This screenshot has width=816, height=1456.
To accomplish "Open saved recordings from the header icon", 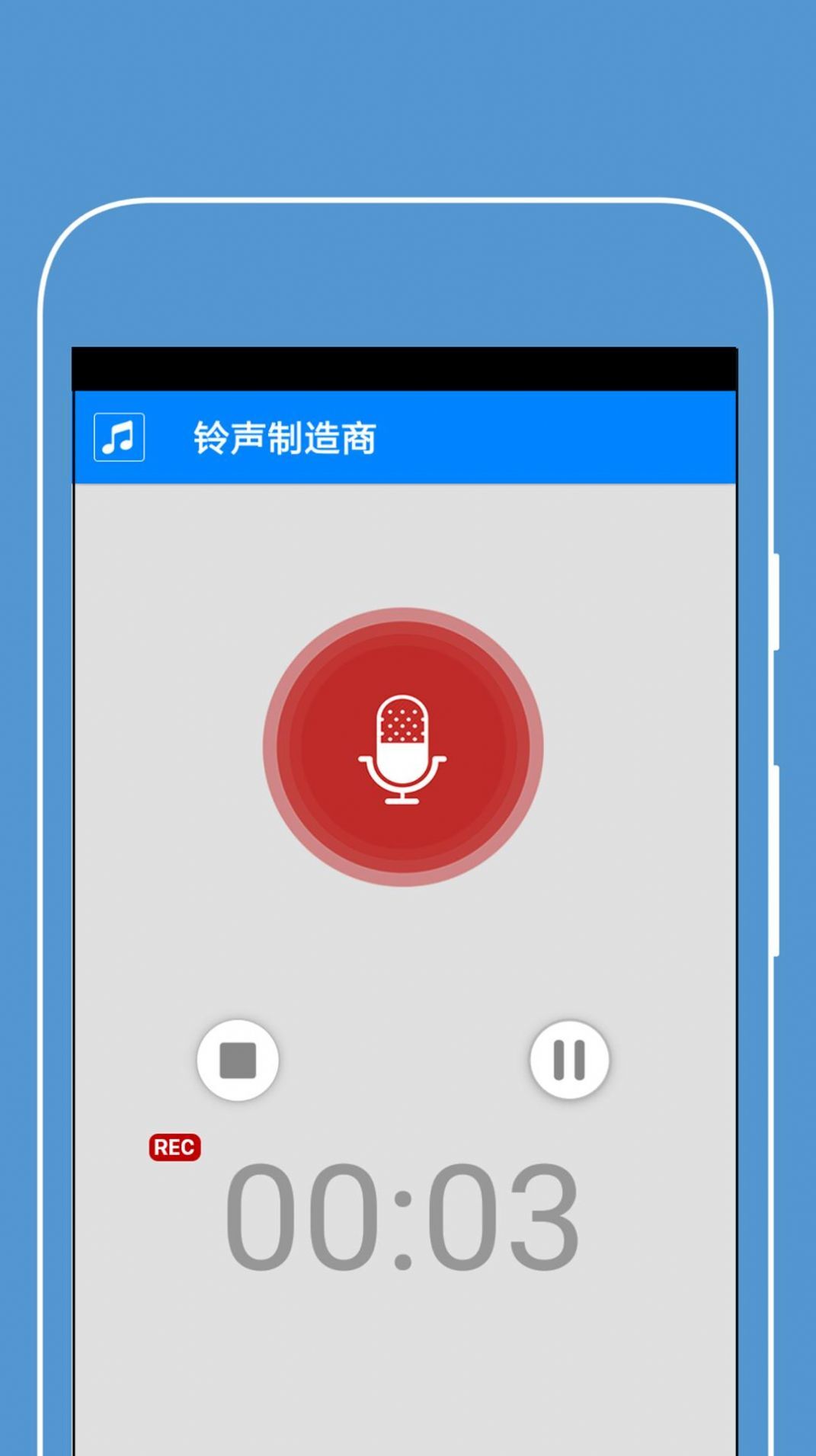I will [118, 437].
